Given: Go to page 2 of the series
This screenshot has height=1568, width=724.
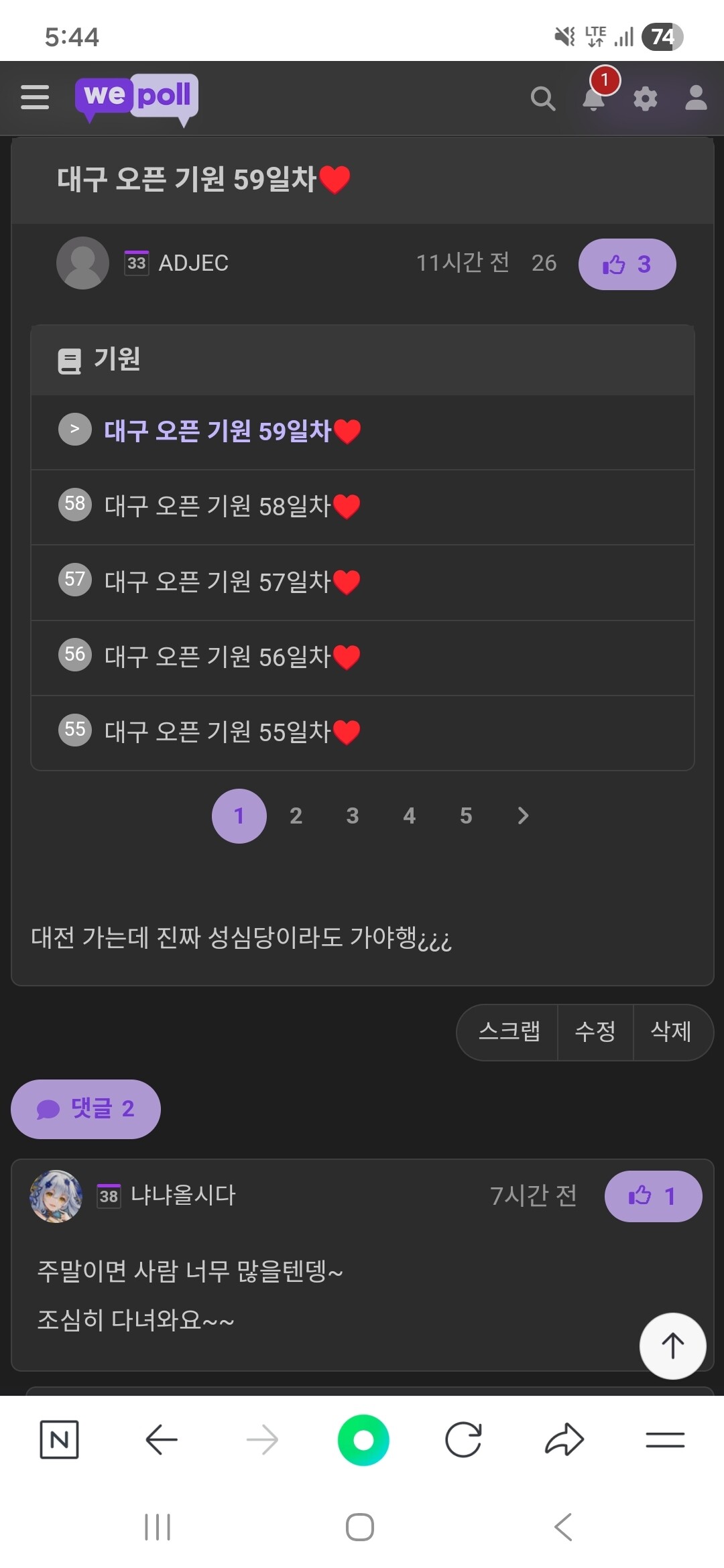Looking at the screenshot, I should pos(296,816).
